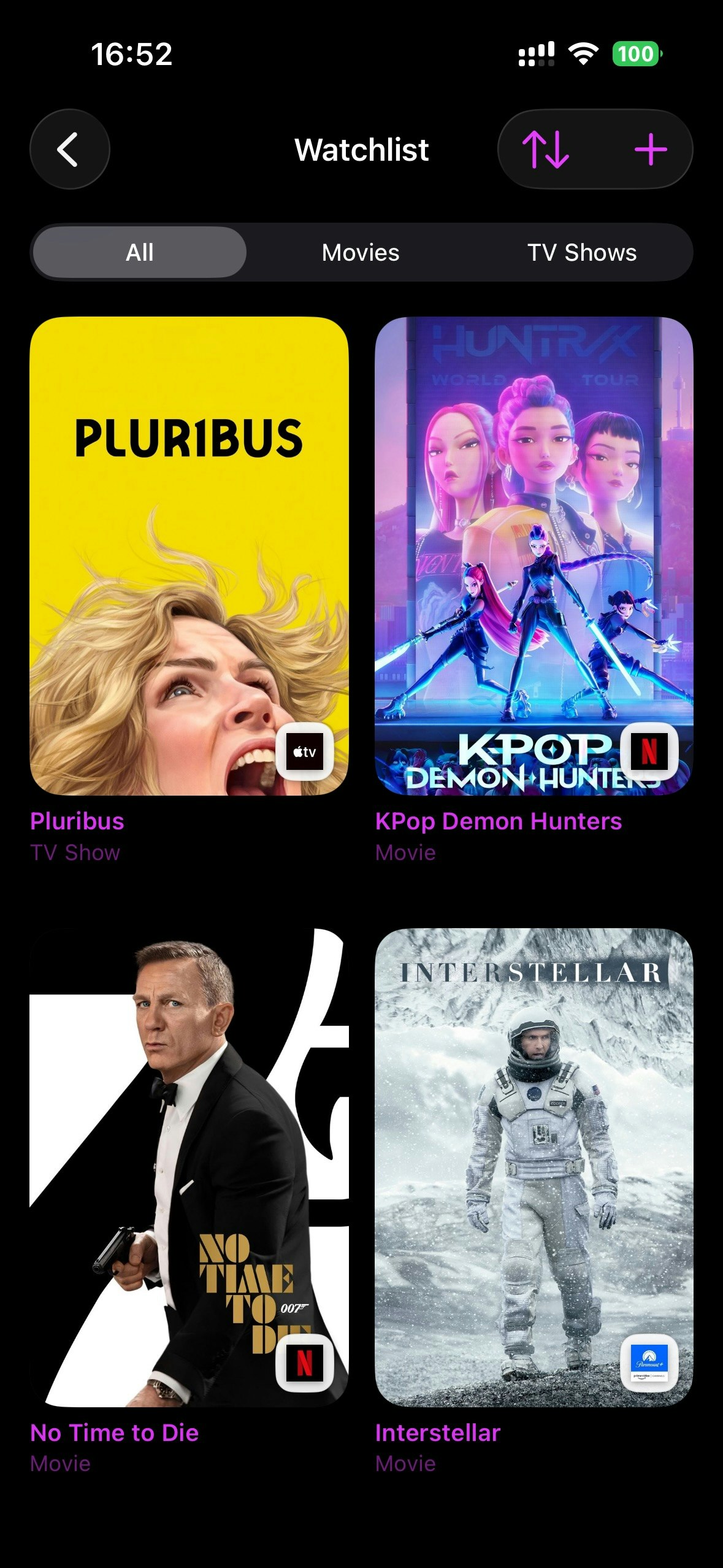Switch to the TV Shows segment
The width and height of the screenshot is (723, 1568).
pyautogui.click(x=582, y=252)
